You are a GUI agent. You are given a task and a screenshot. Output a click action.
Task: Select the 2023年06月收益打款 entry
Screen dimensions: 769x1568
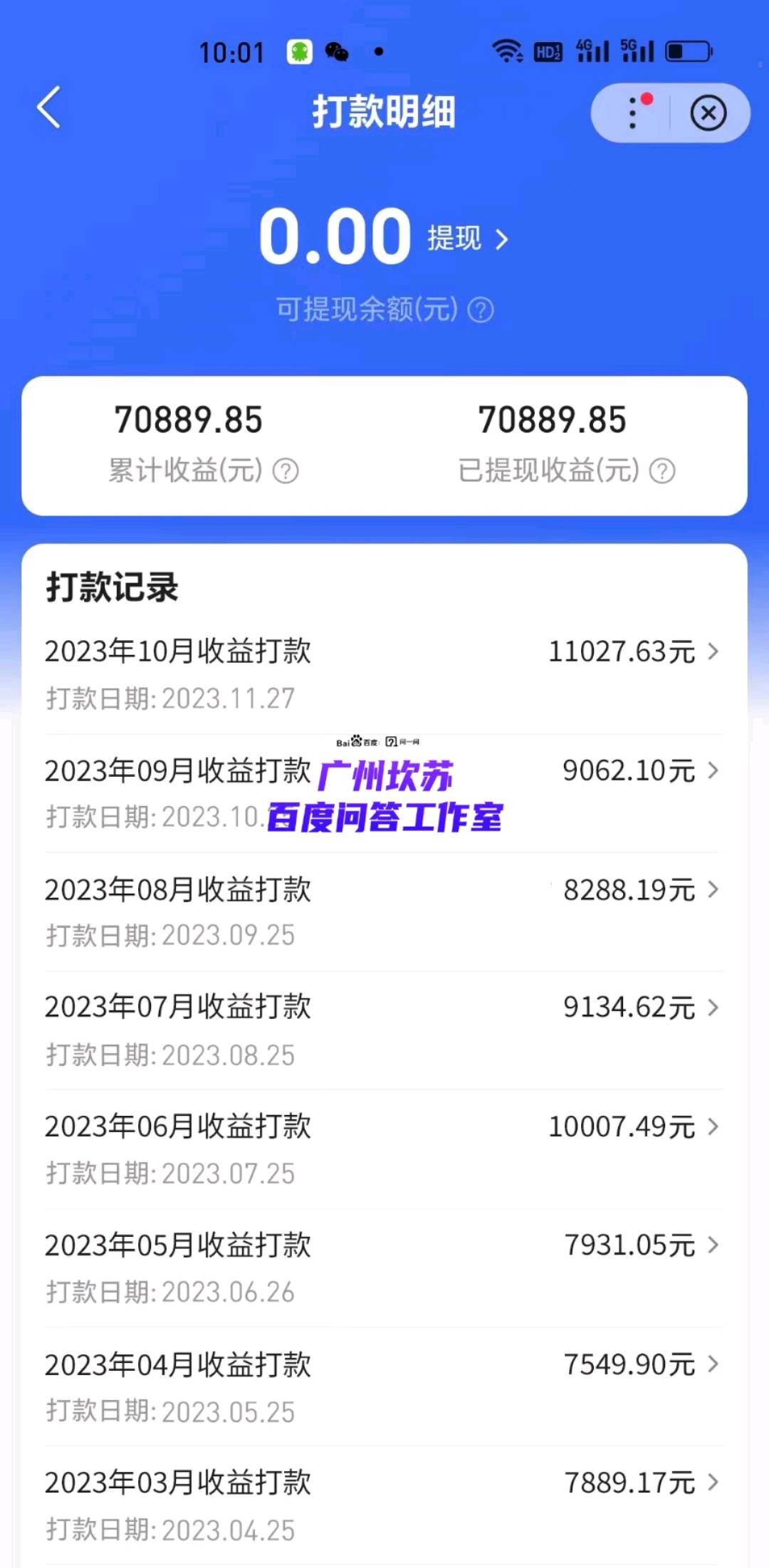pos(383,1149)
